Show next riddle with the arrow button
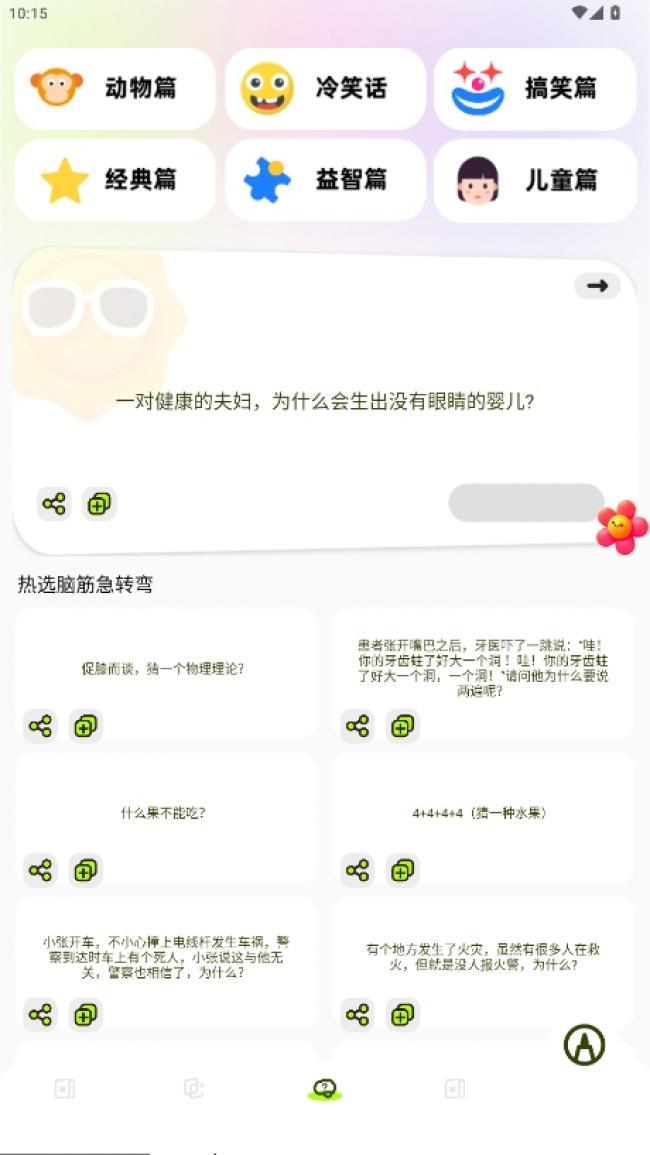This screenshot has height=1155, width=650. tap(597, 286)
